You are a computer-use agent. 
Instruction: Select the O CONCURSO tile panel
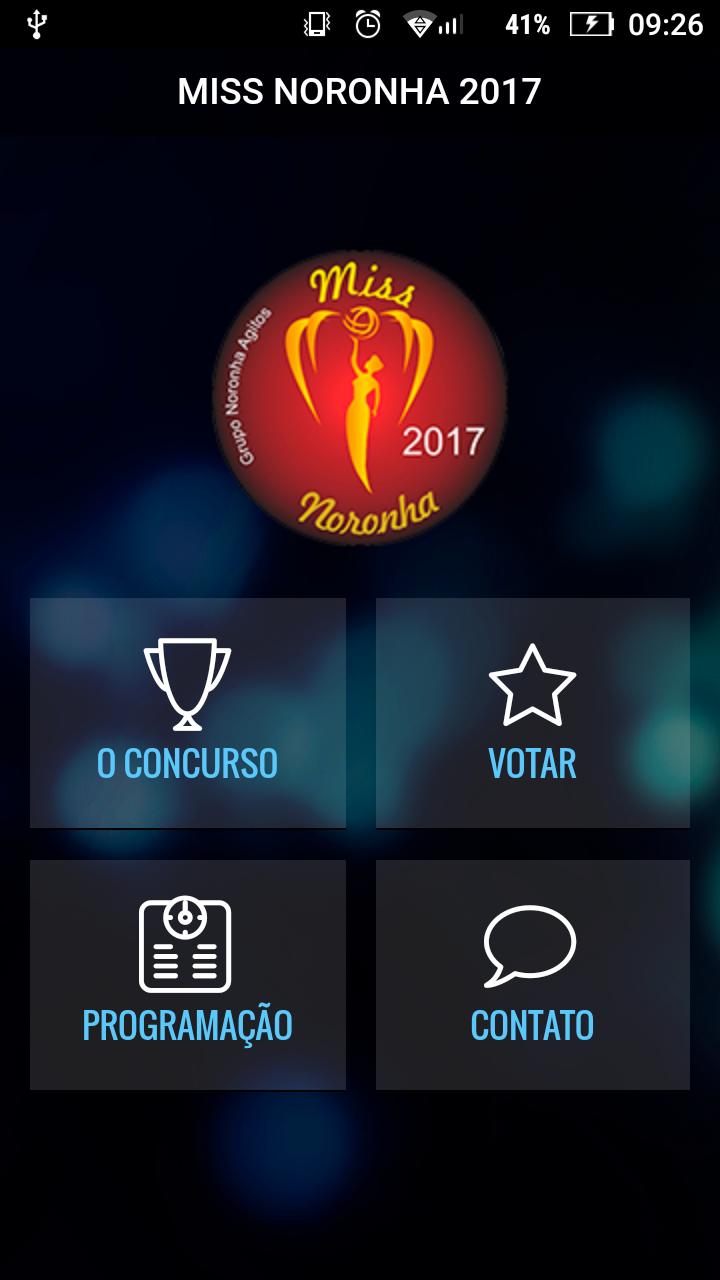point(188,712)
